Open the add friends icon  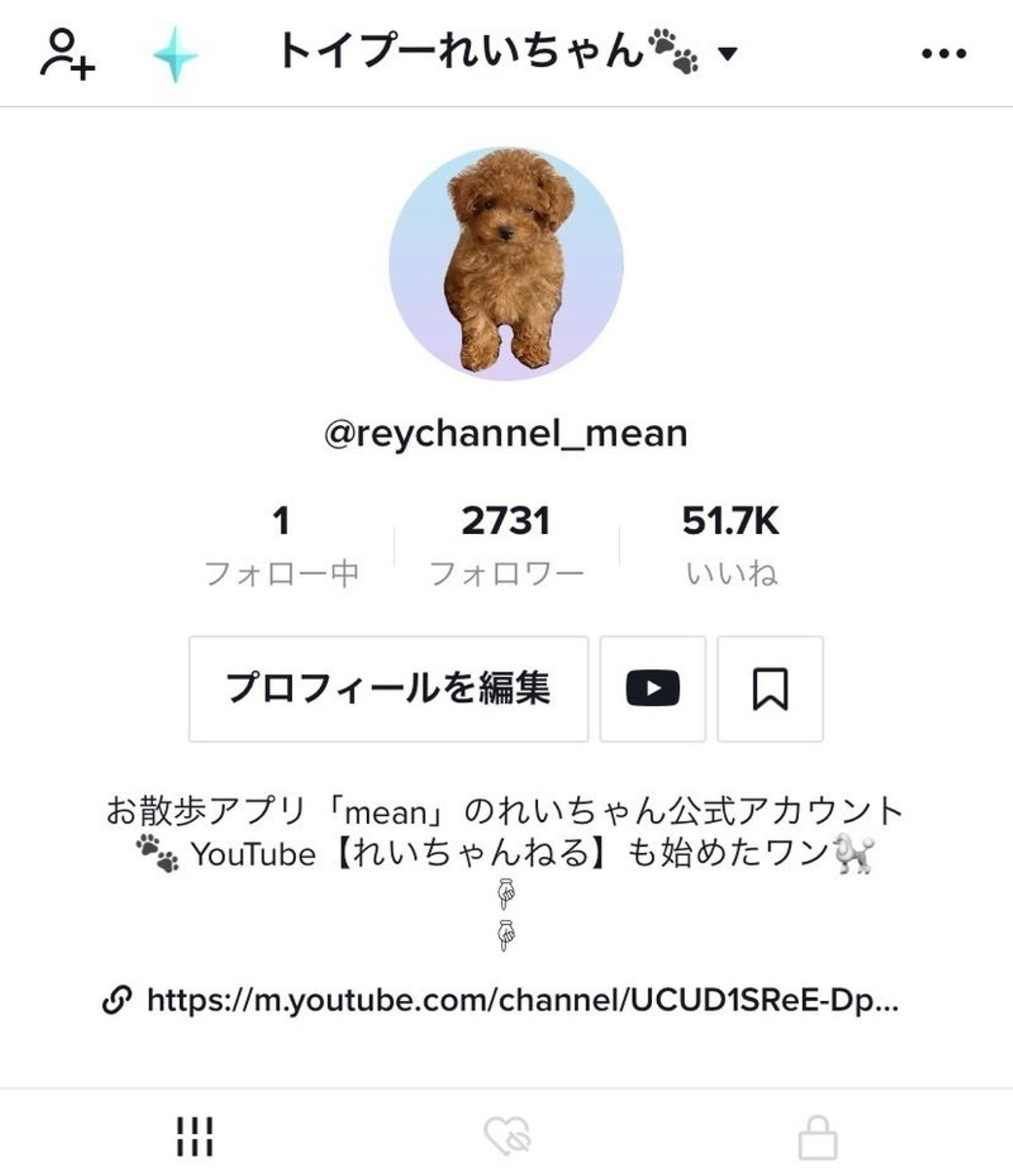(x=67, y=54)
